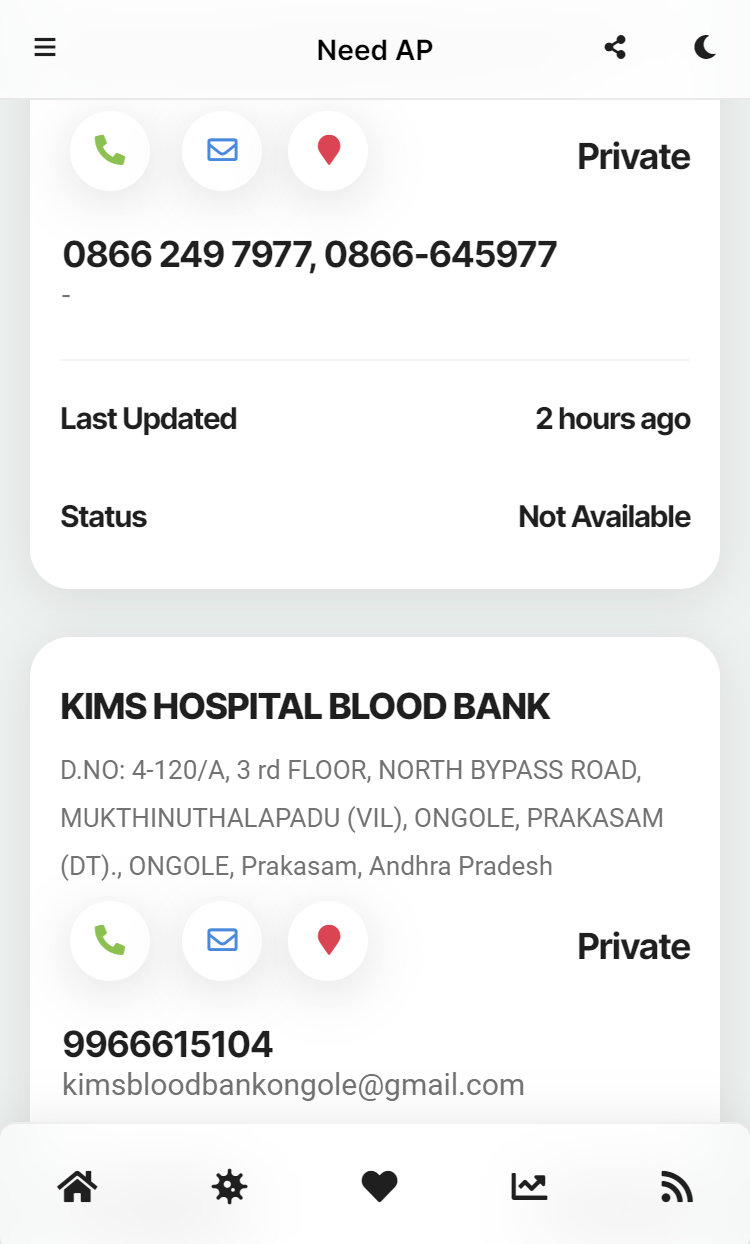Open the feed RSS tab

click(x=677, y=1187)
